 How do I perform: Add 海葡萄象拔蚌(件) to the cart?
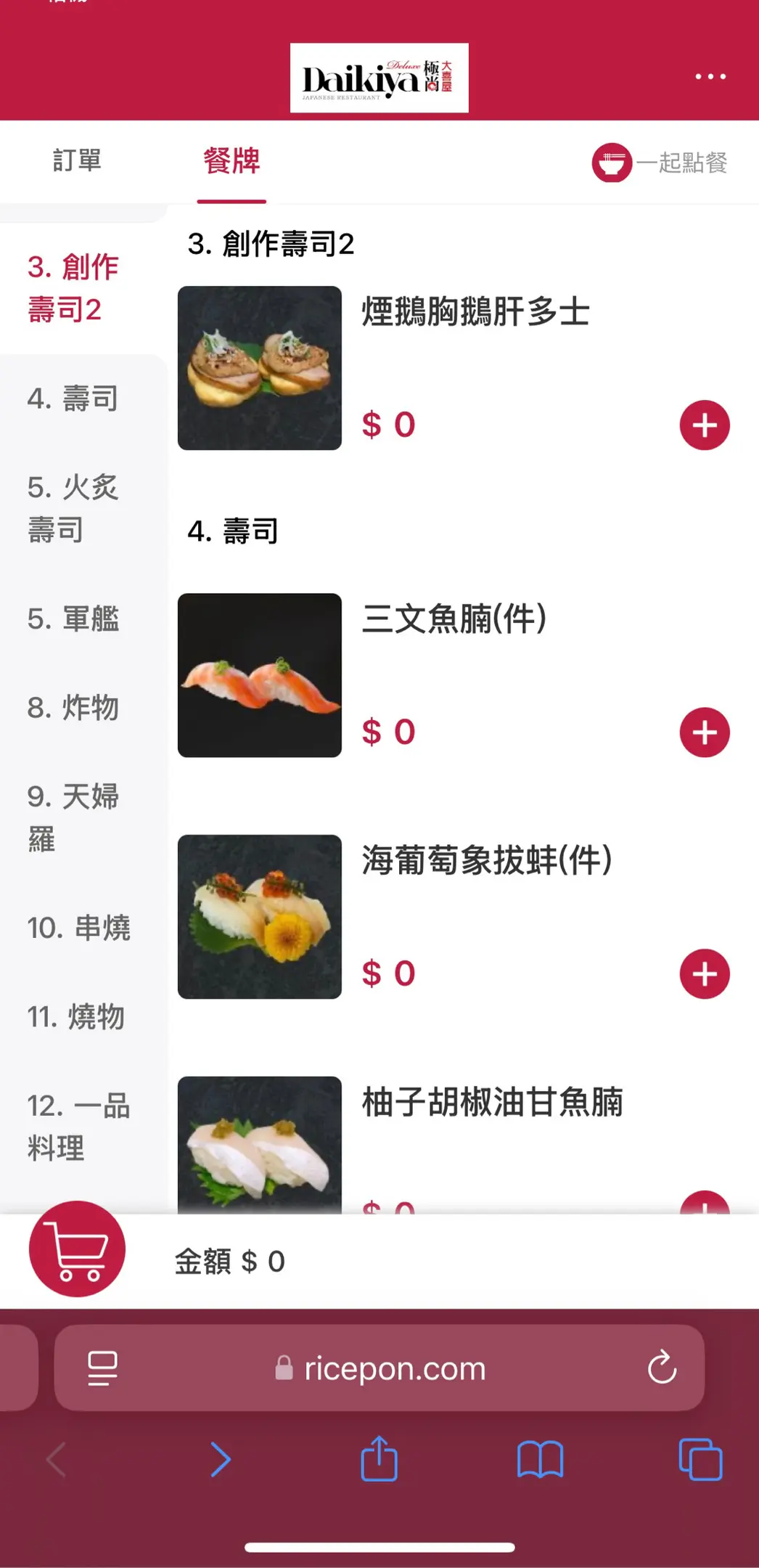coord(704,974)
